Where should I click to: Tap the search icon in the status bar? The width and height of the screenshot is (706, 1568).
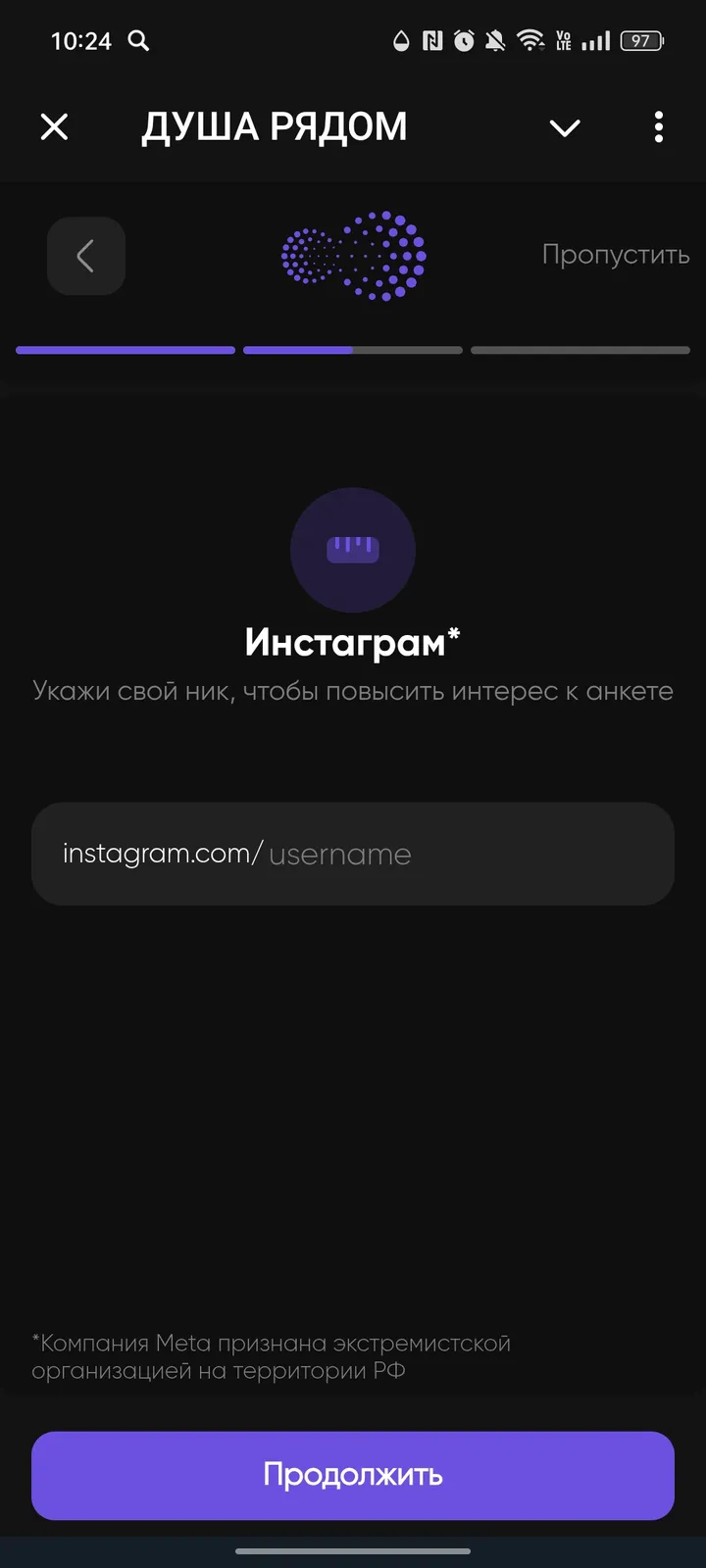[x=138, y=41]
